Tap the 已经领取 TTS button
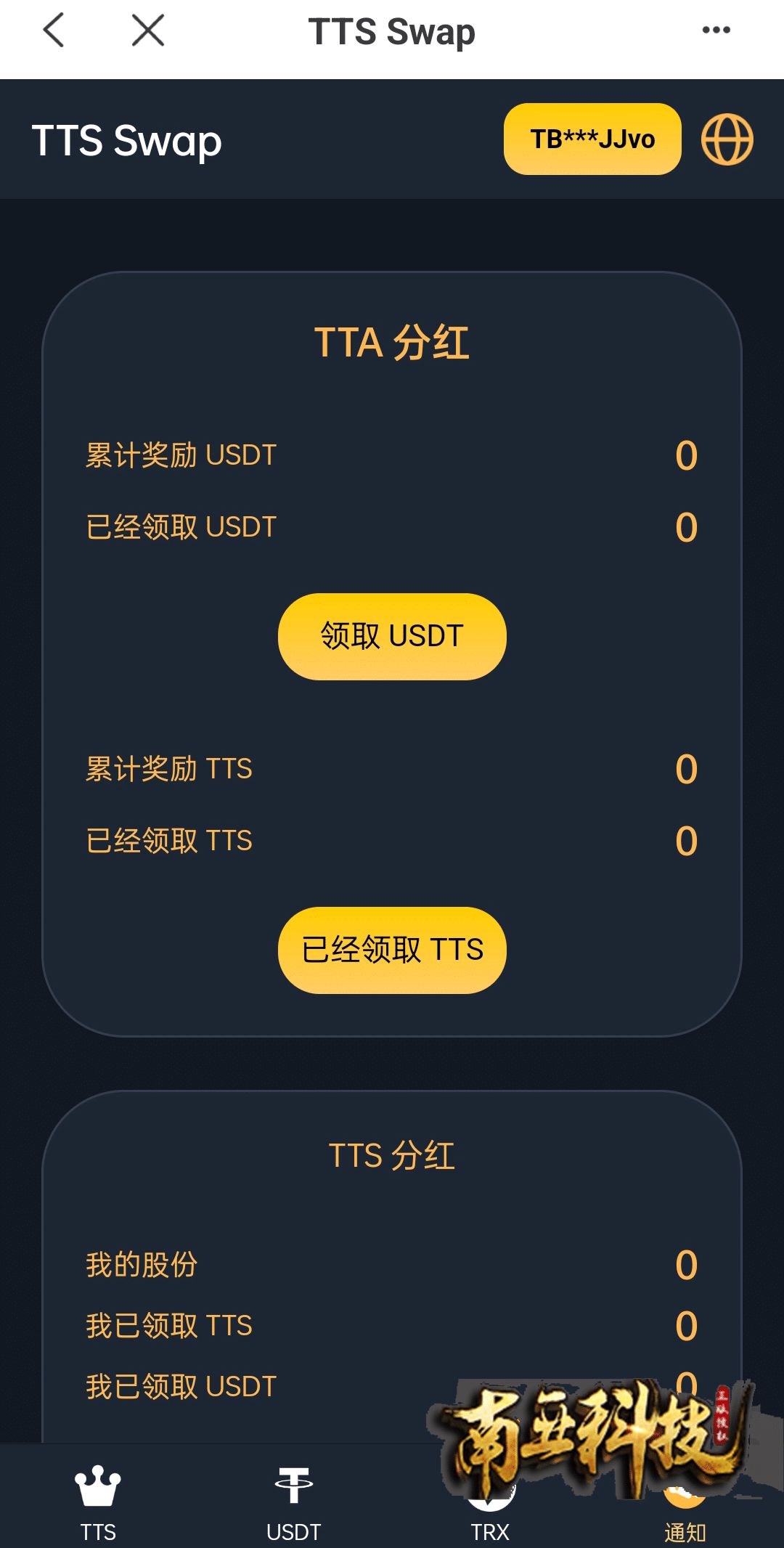This screenshot has width=784, height=1548. [x=392, y=950]
